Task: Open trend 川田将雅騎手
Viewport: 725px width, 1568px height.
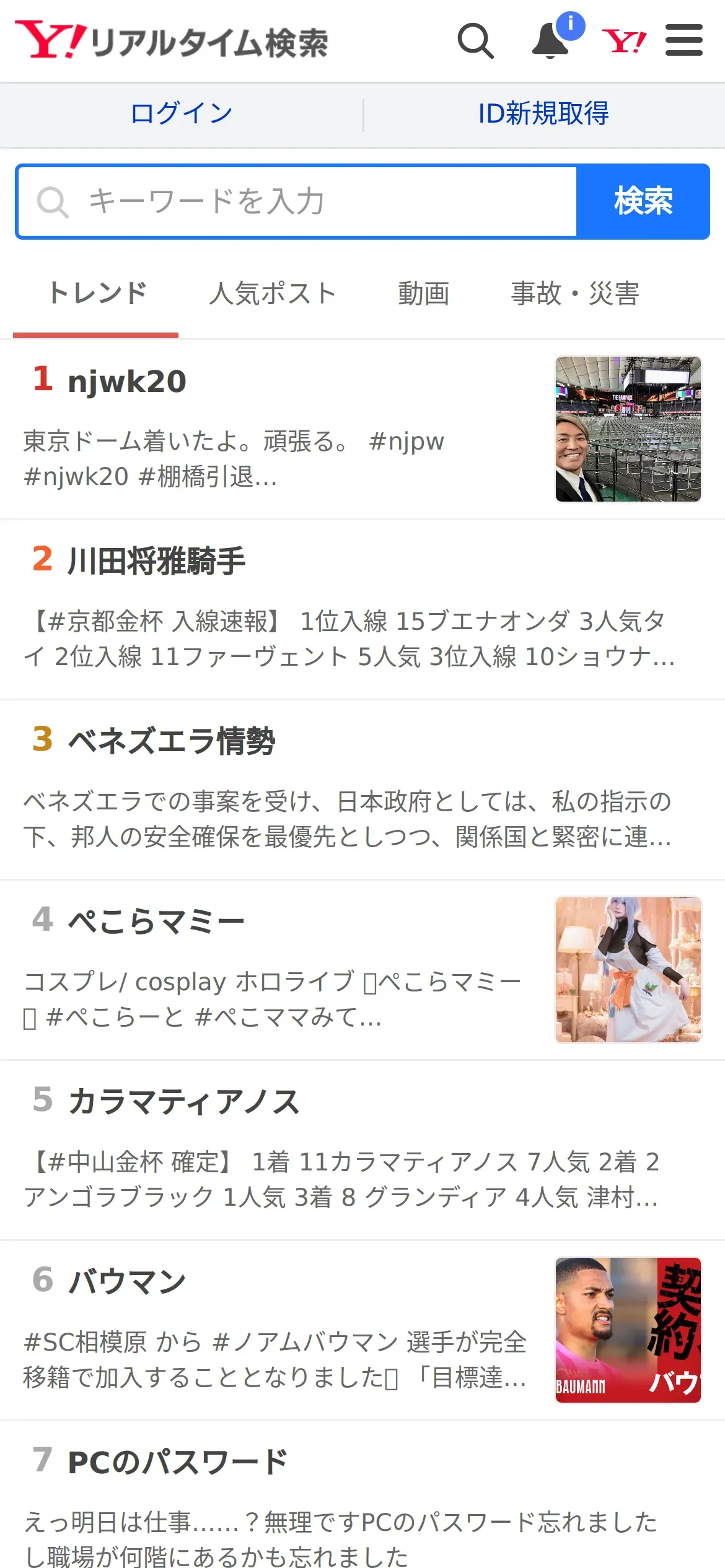Action: (x=156, y=561)
